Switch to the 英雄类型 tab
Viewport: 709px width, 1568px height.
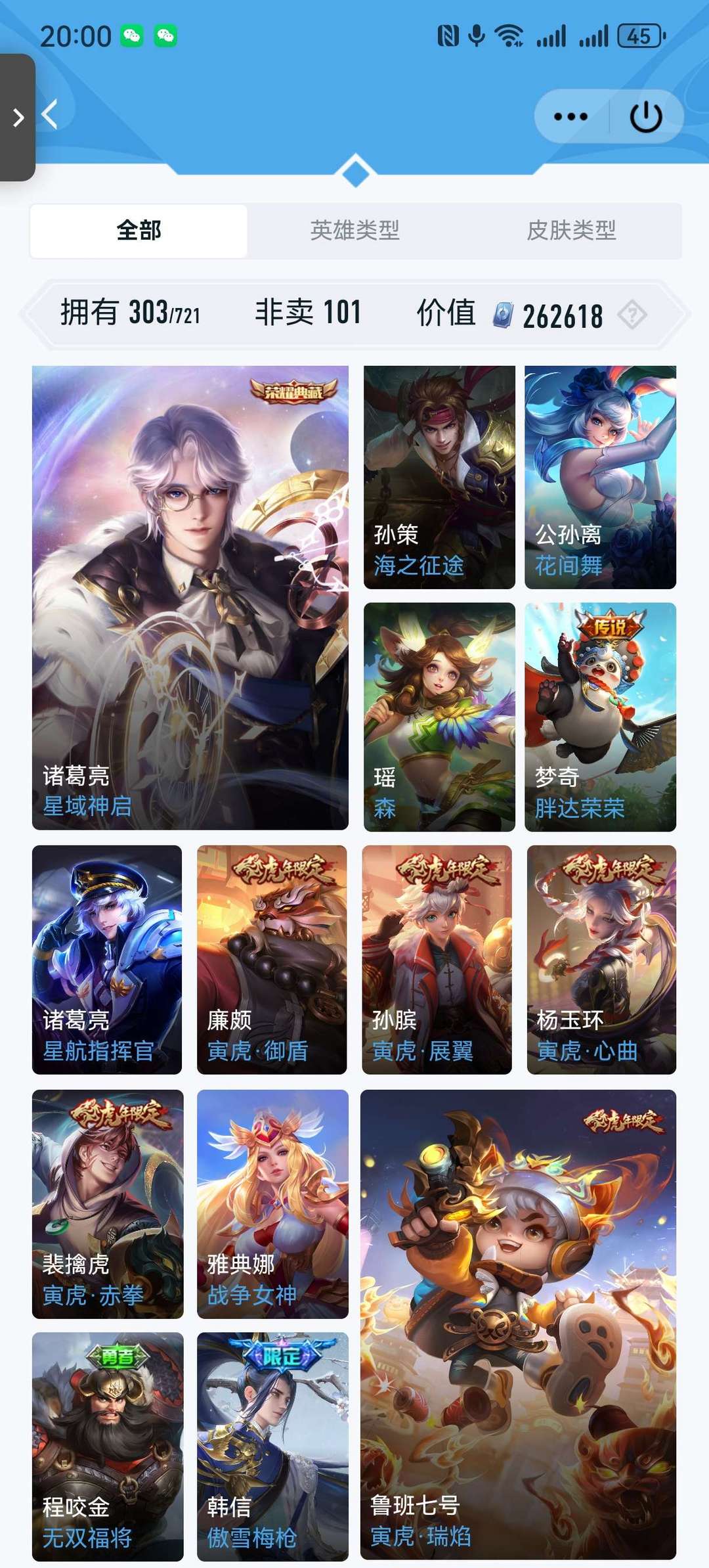point(354,231)
